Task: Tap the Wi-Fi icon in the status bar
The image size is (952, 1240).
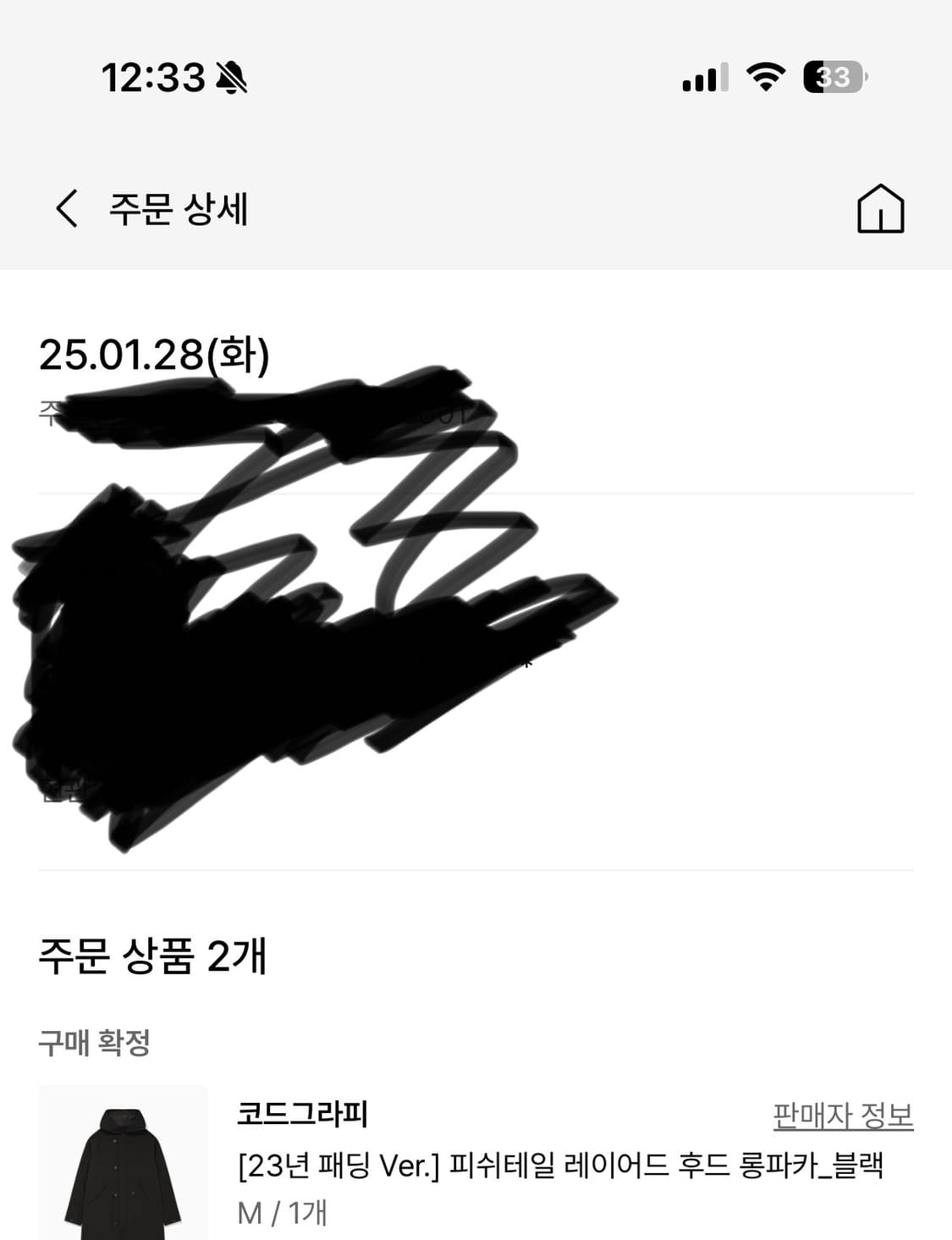Action: pos(764,76)
